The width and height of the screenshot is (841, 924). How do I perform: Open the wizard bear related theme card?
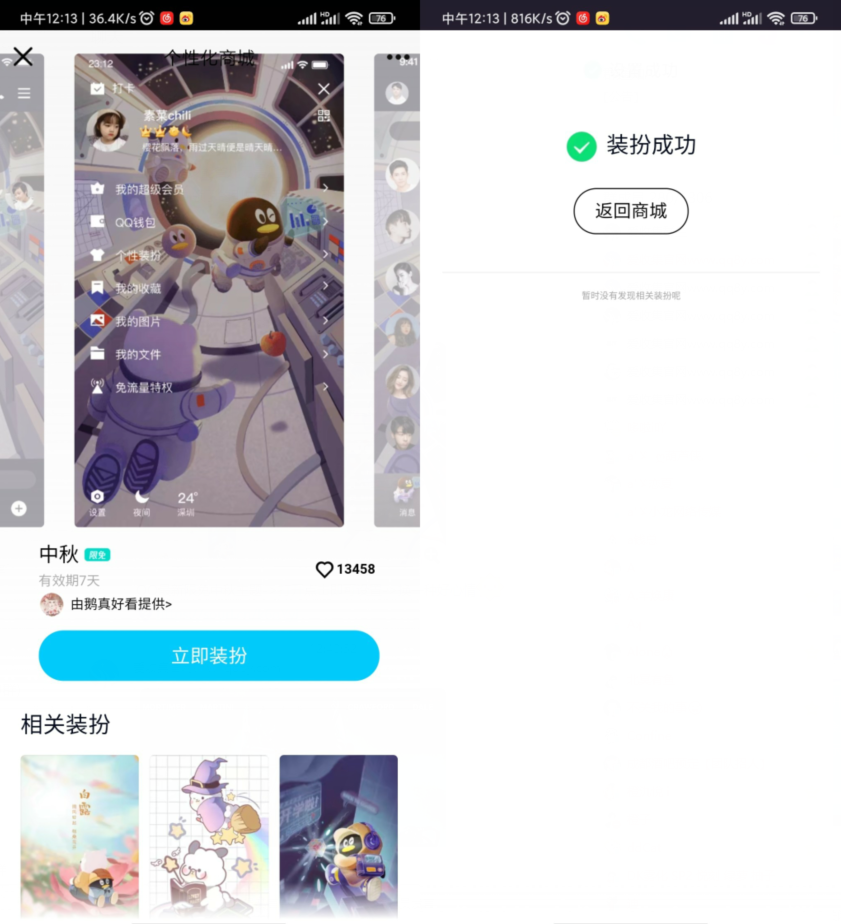click(x=209, y=835)
